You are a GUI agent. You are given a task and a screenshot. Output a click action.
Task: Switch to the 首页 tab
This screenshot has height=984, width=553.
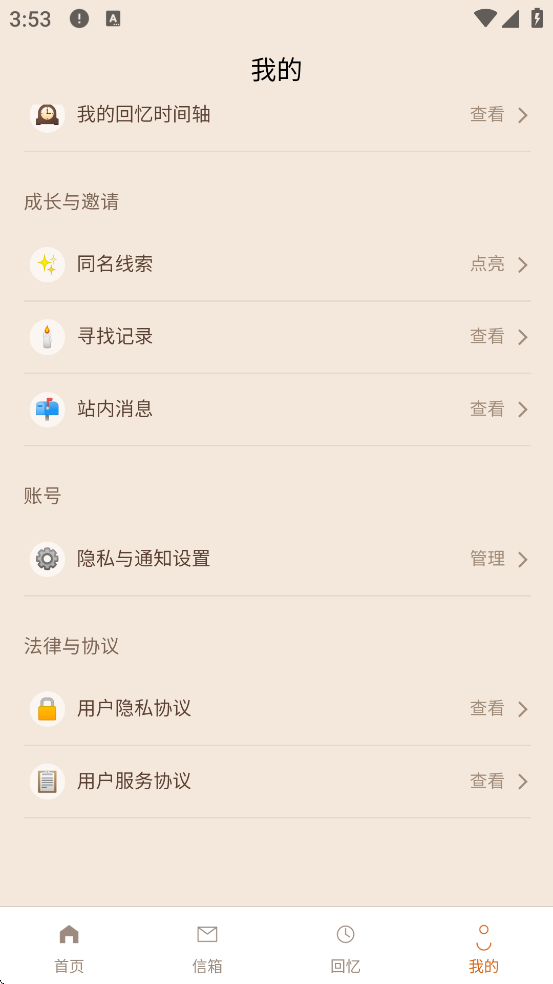click(69, 948)
